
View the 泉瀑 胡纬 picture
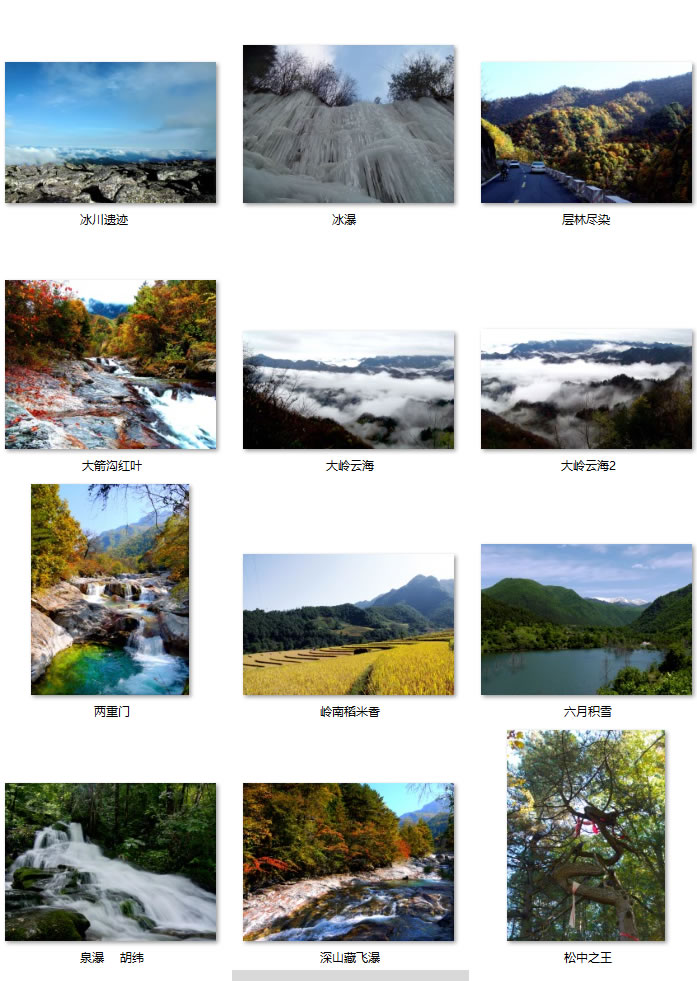(110, 861)
